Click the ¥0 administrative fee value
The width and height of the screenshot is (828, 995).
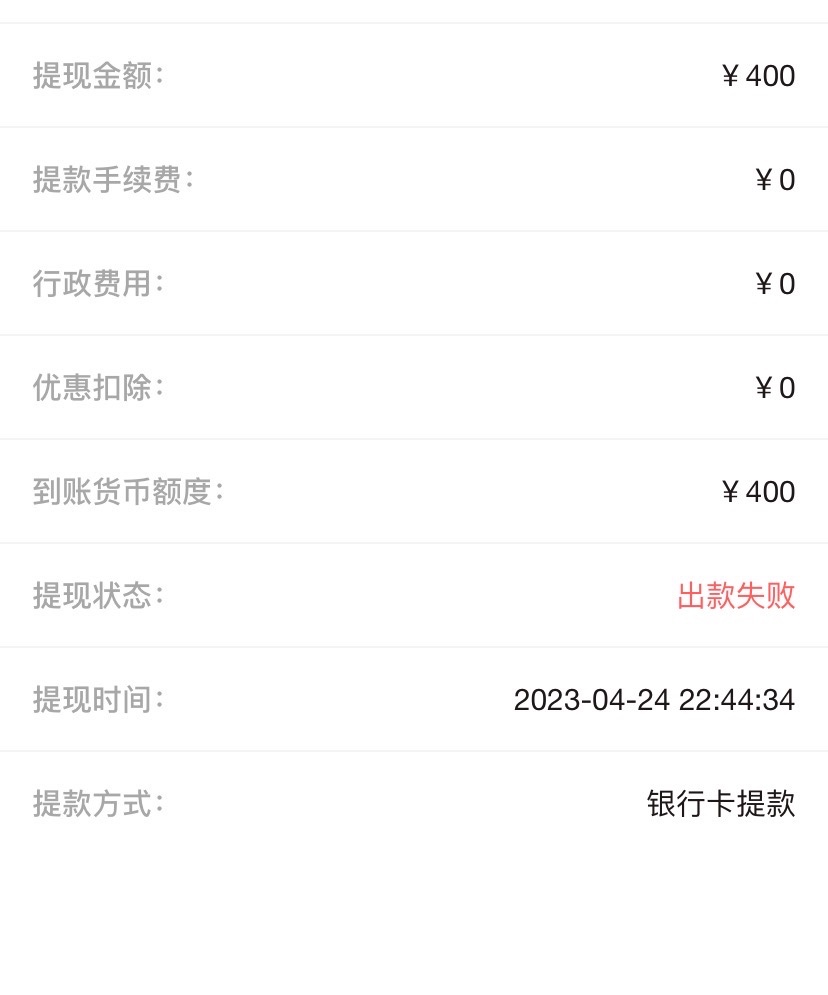773,283
